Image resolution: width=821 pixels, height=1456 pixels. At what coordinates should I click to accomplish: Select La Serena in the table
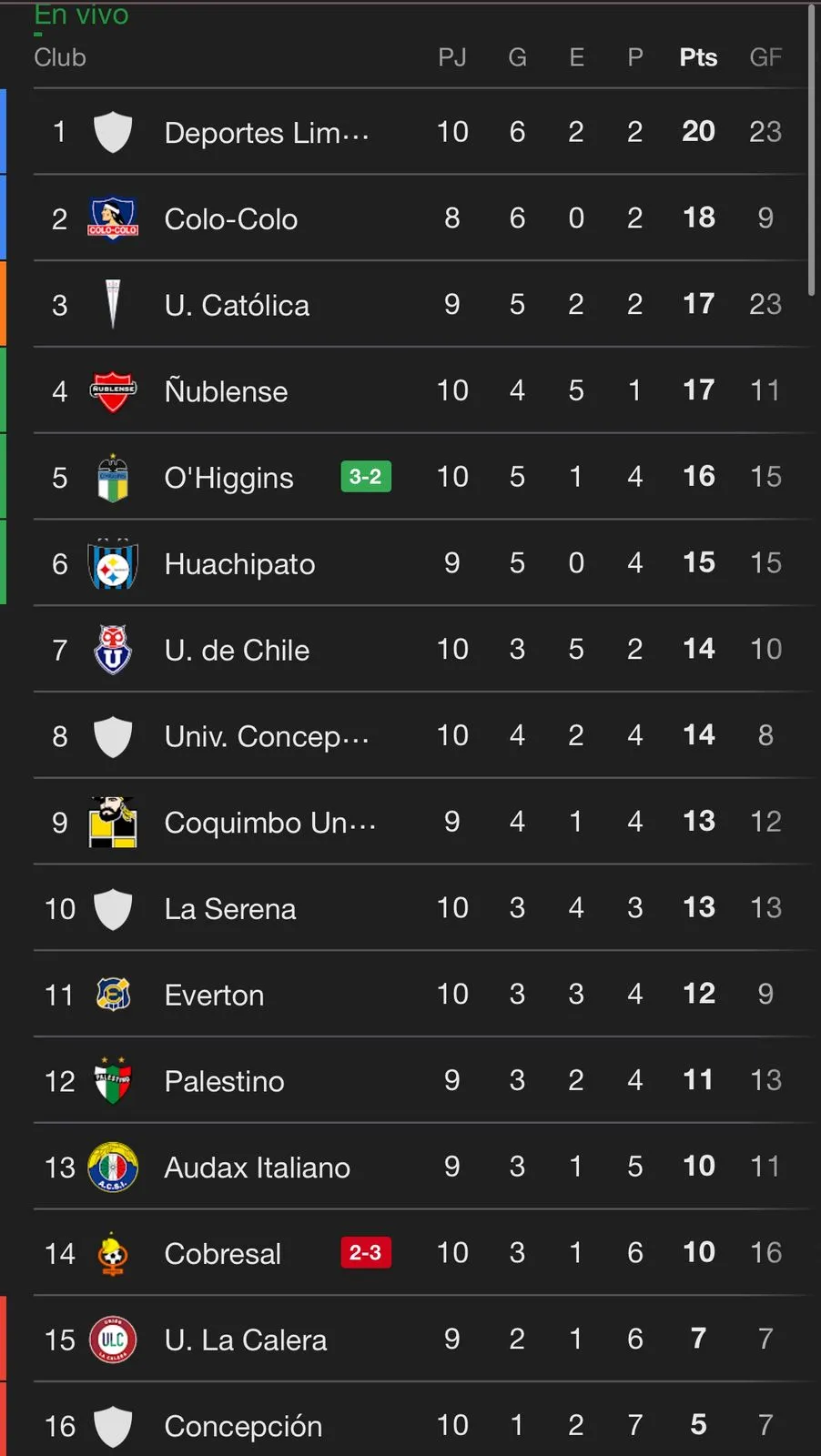pyautogui.click(x=229, y=909)
